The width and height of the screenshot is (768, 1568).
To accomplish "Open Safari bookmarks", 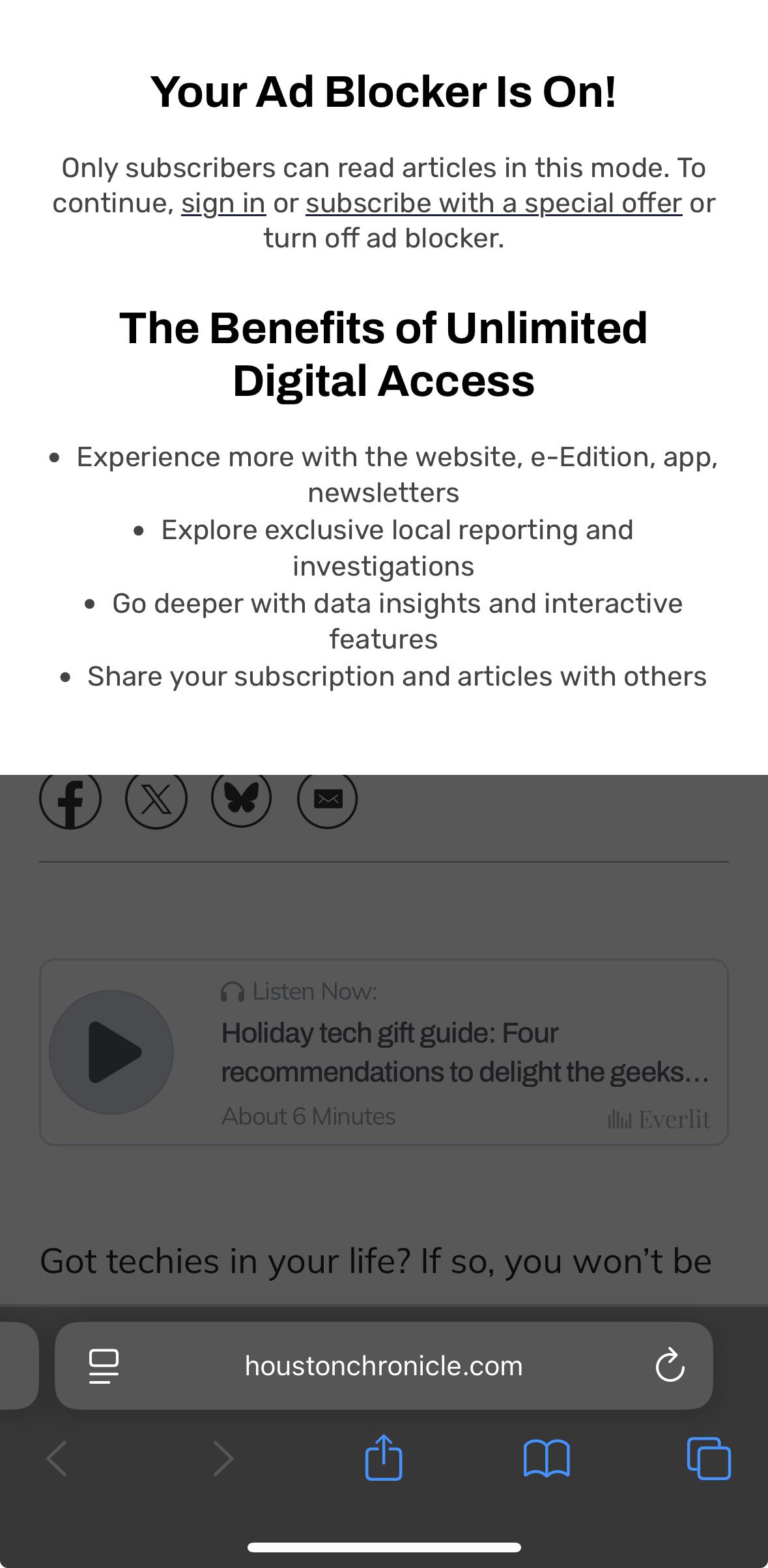I will pos(547,1458).
